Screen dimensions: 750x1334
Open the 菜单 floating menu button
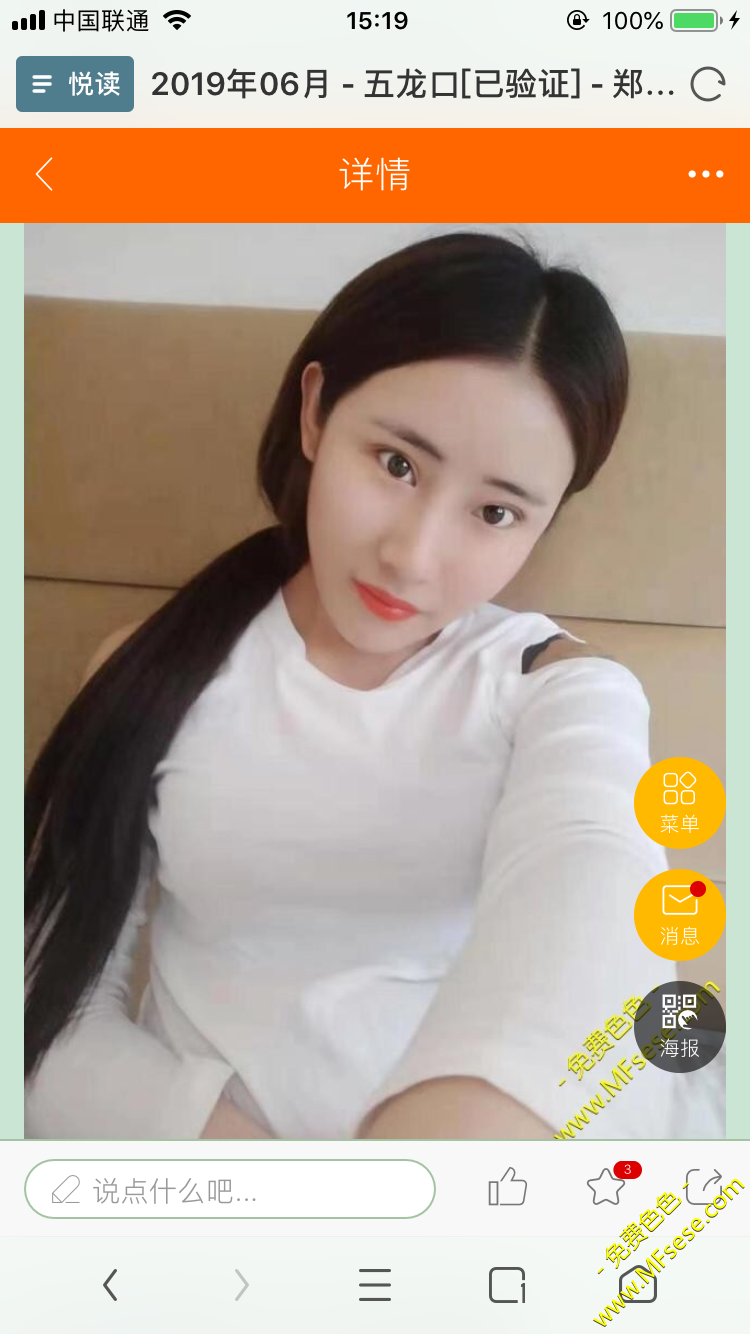point(679,803)
